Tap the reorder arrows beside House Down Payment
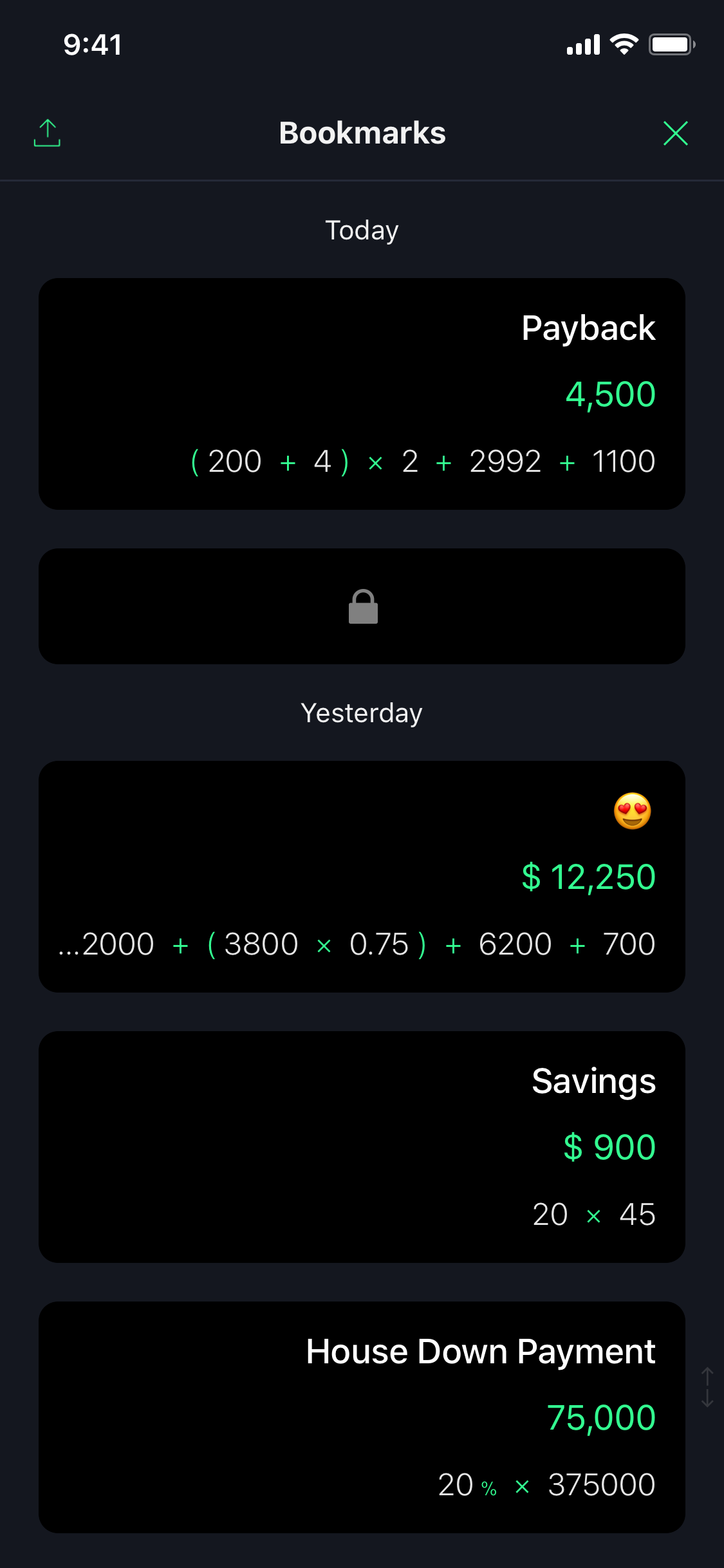This screenshot has height=1568, width=724. pos(707,1387)
